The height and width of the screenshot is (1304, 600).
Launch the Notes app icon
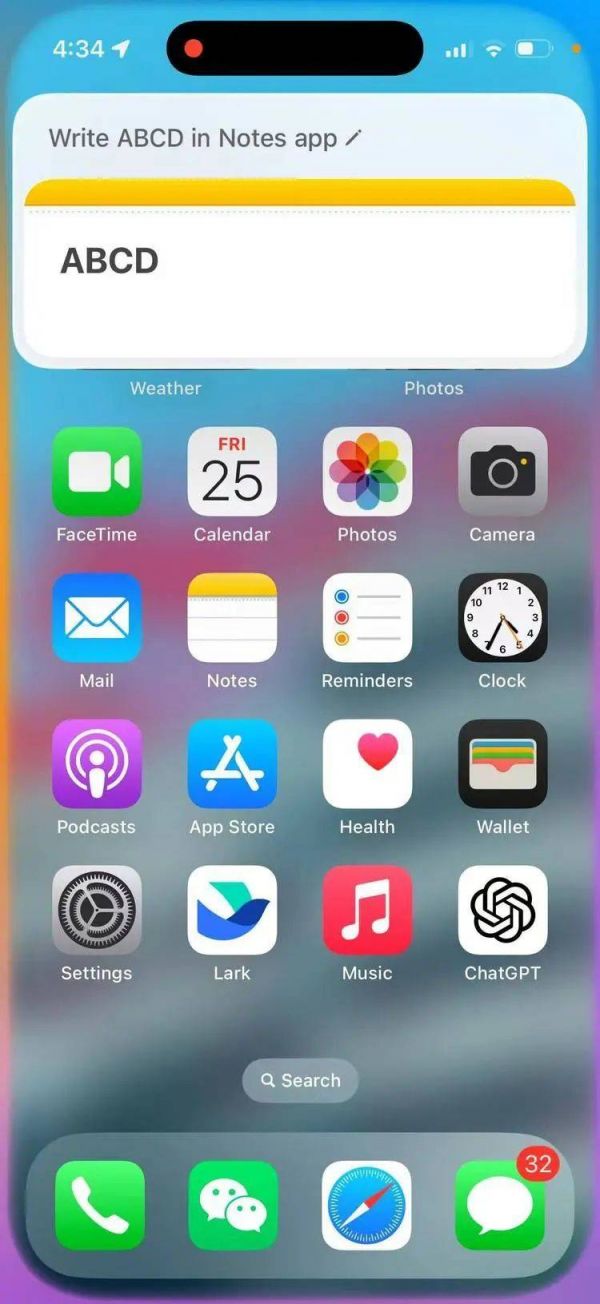click(x=232, y=617)
